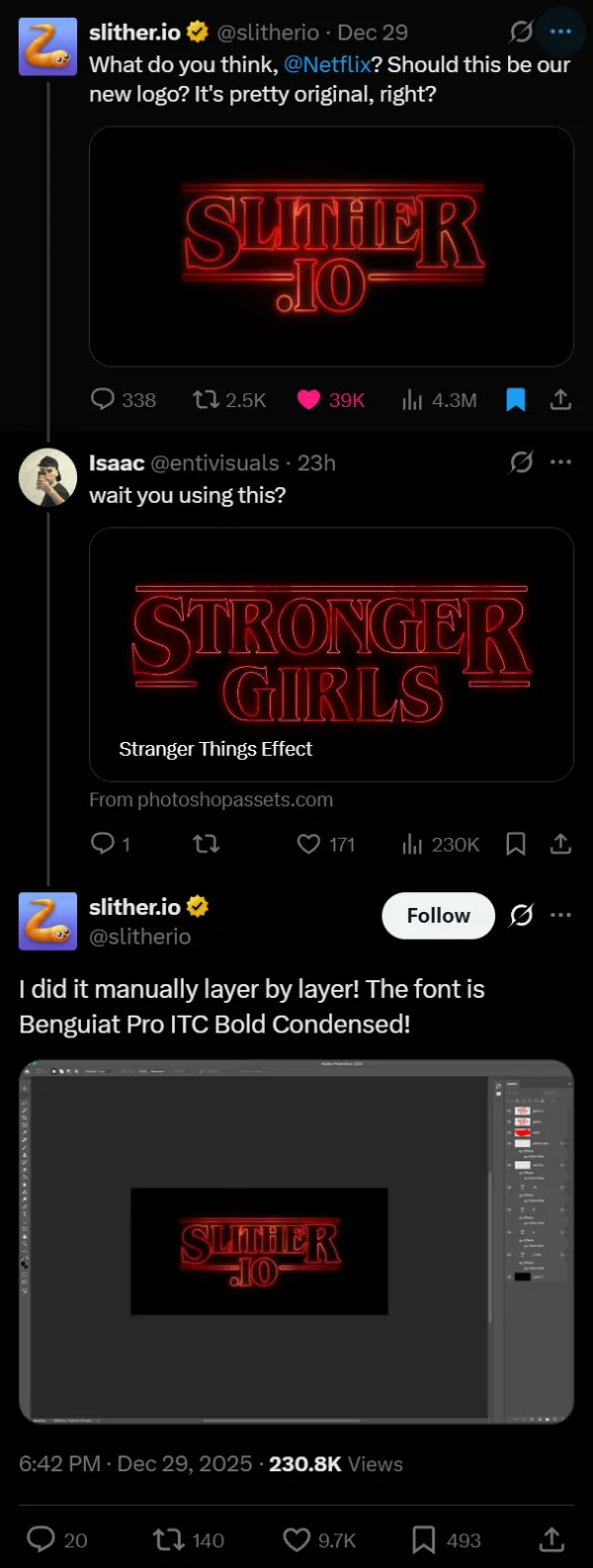Open the Stranger Things Effect link card
Viewport: 593px width, 1568px height.
pyautogui.click(x=331, y=654)
